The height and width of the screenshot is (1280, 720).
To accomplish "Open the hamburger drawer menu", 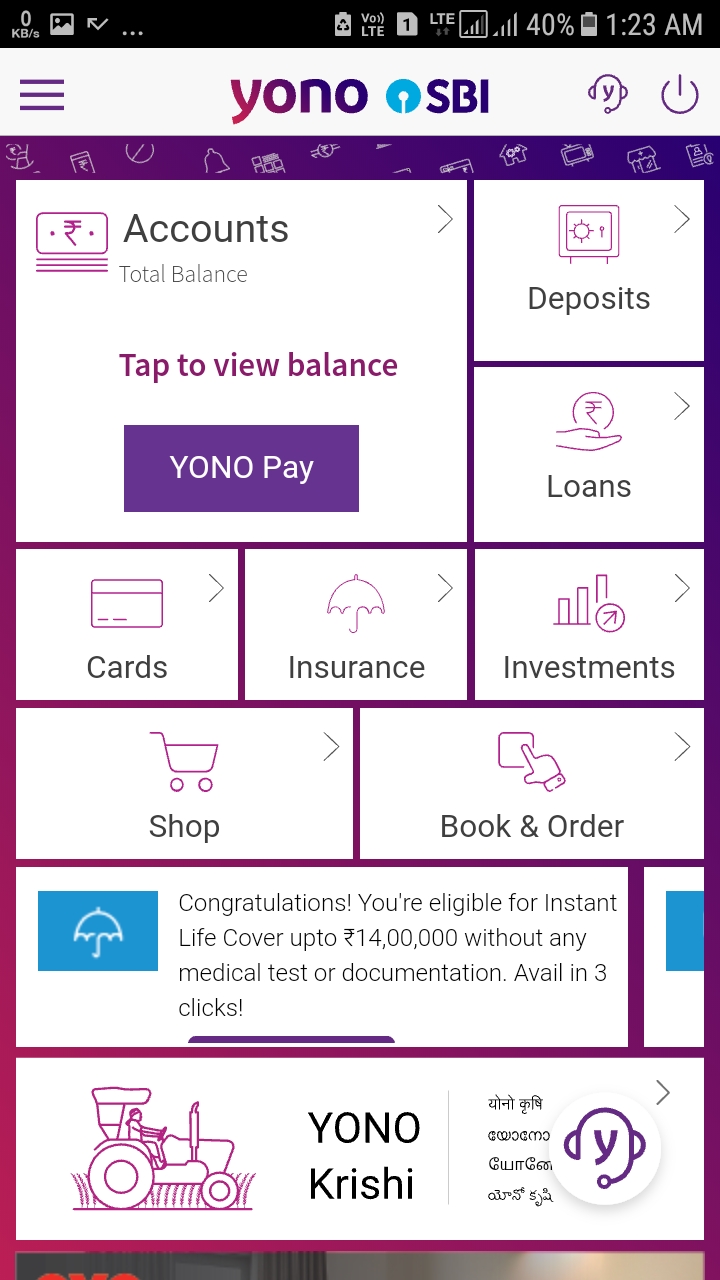I will pos(42,96).
